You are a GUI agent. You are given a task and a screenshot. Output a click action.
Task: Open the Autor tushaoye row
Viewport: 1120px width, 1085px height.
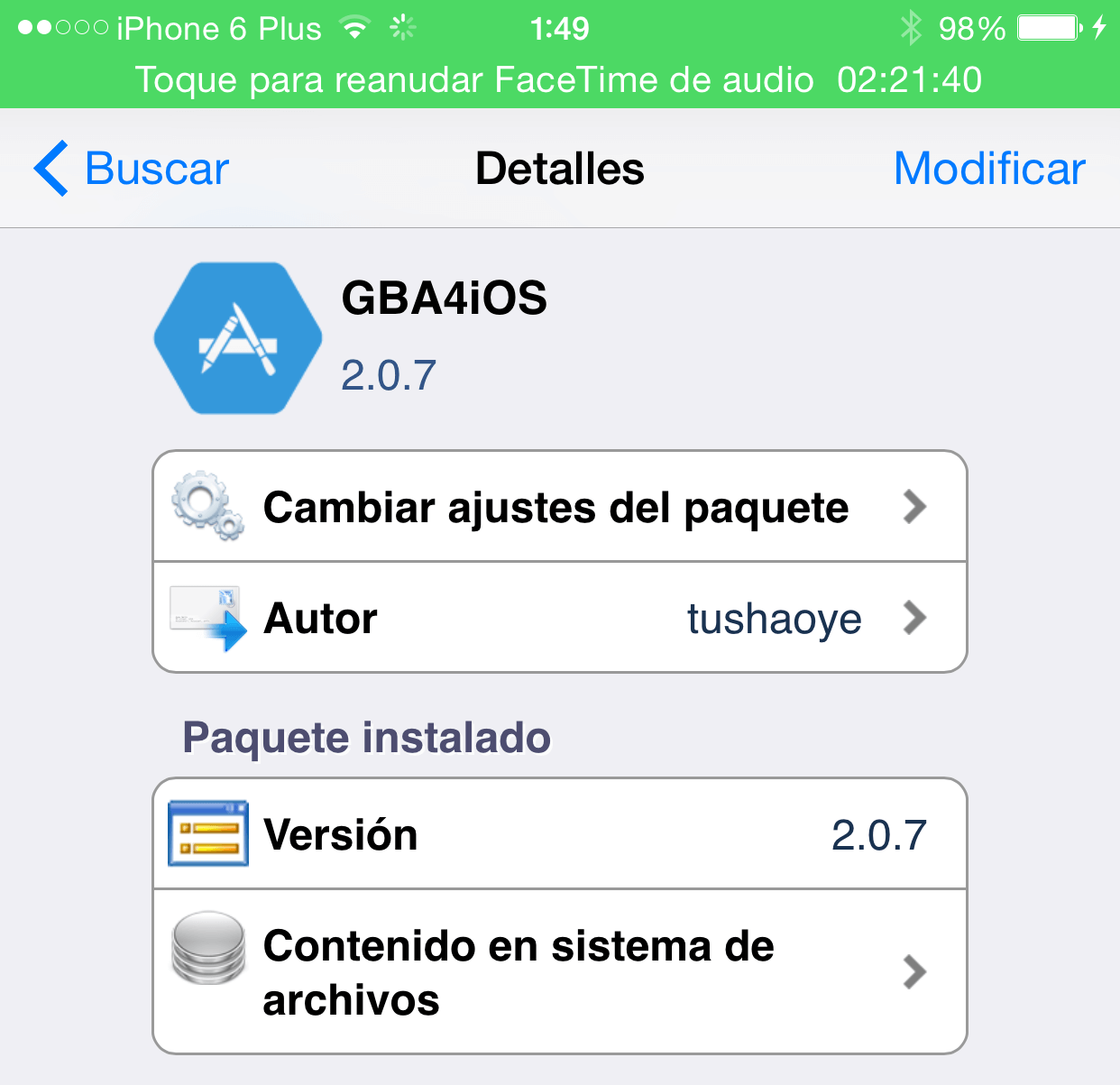[559, 619]
